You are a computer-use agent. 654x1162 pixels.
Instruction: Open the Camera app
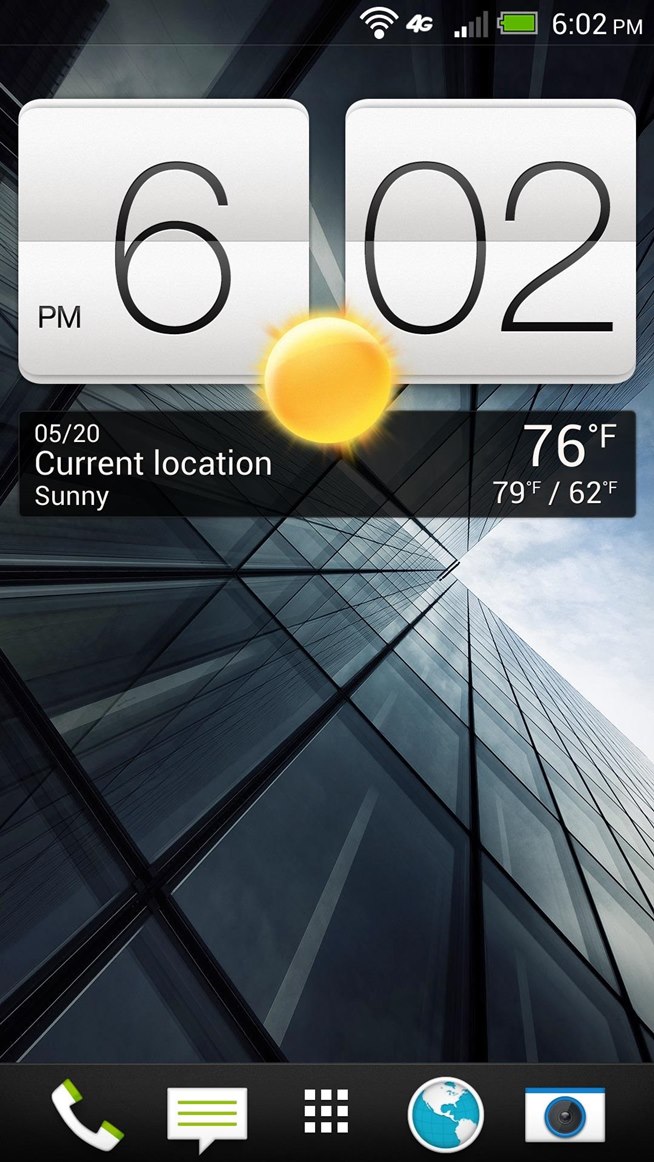[x=565, y=1114]
